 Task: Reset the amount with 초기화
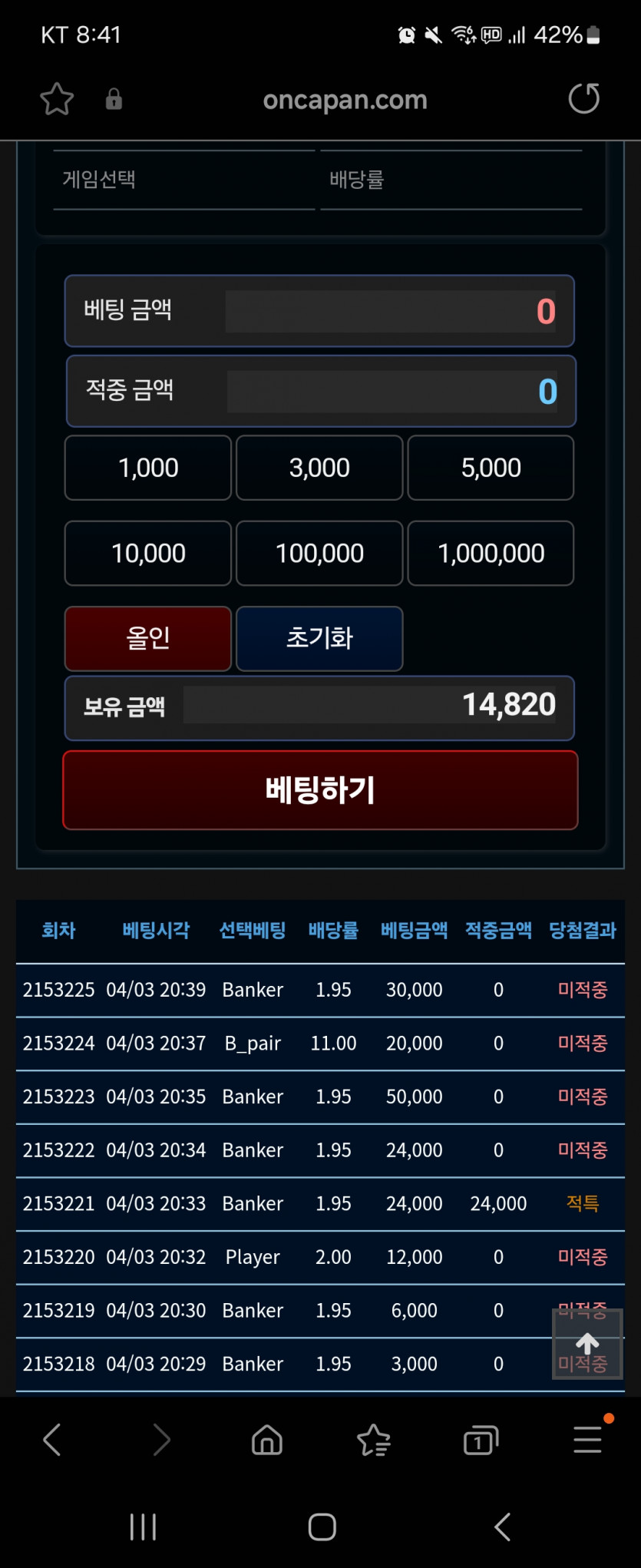pos(319,638)
